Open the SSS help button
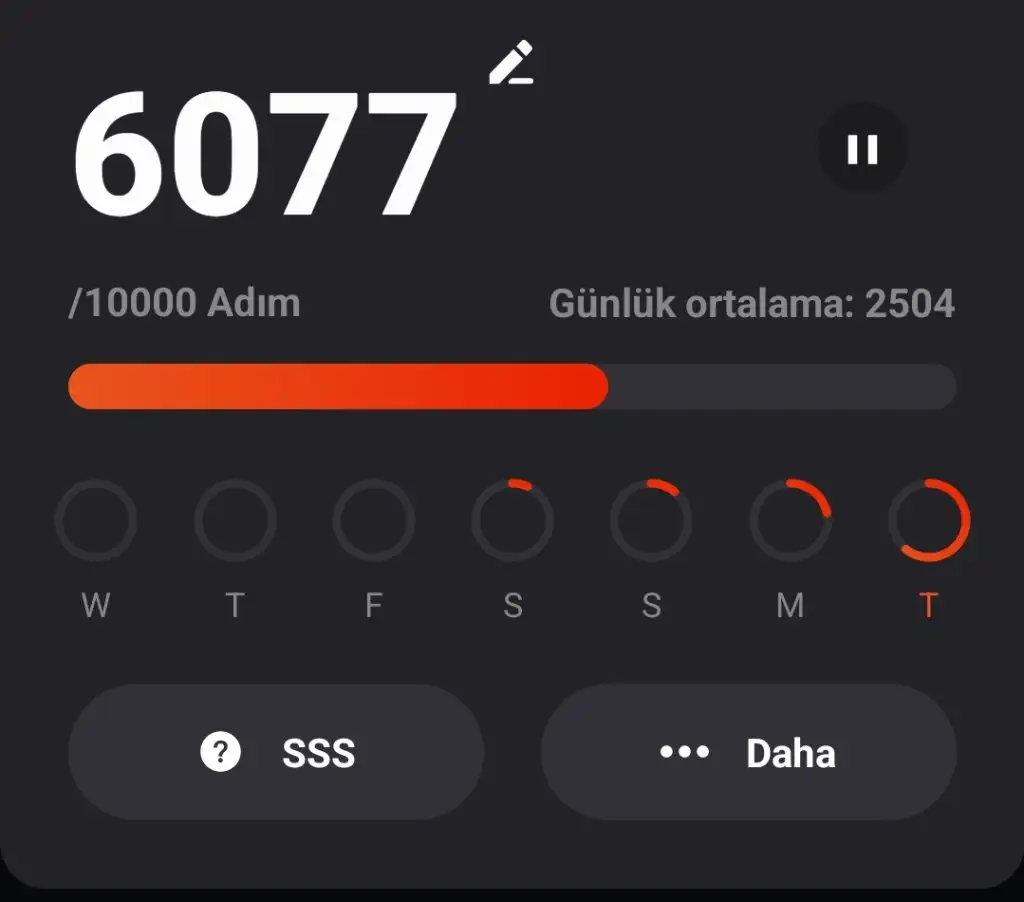Image resolution: width=1024 pixels, height=902 pixels. pyautogui.click(x=276, y=752)
